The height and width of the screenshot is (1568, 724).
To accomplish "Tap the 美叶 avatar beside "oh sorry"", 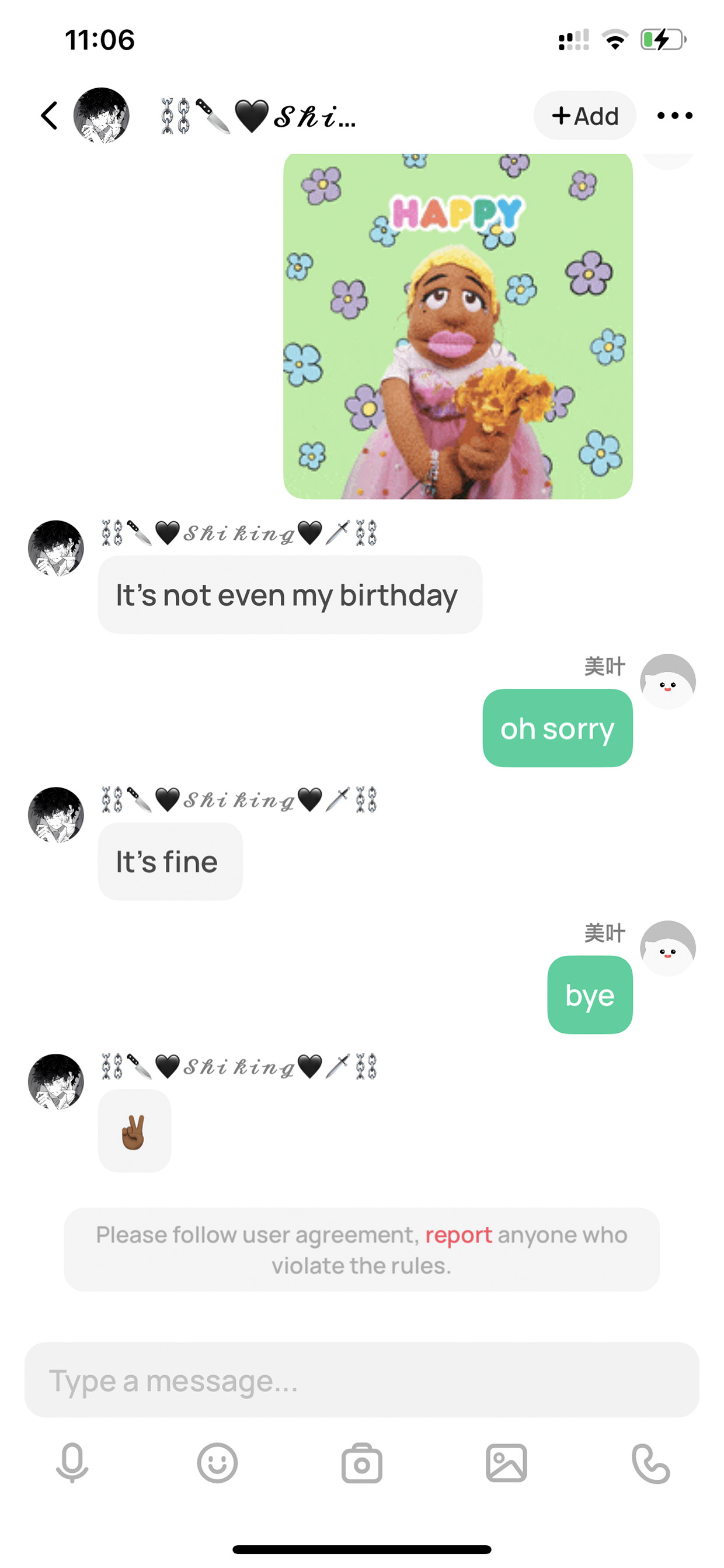I will coord(667,681).
